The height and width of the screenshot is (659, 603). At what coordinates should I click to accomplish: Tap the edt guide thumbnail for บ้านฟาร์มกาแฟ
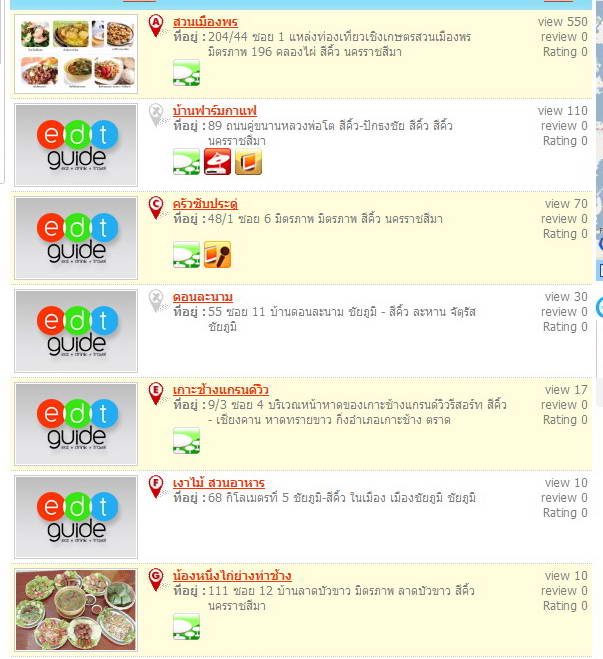(x=76, y=144)
